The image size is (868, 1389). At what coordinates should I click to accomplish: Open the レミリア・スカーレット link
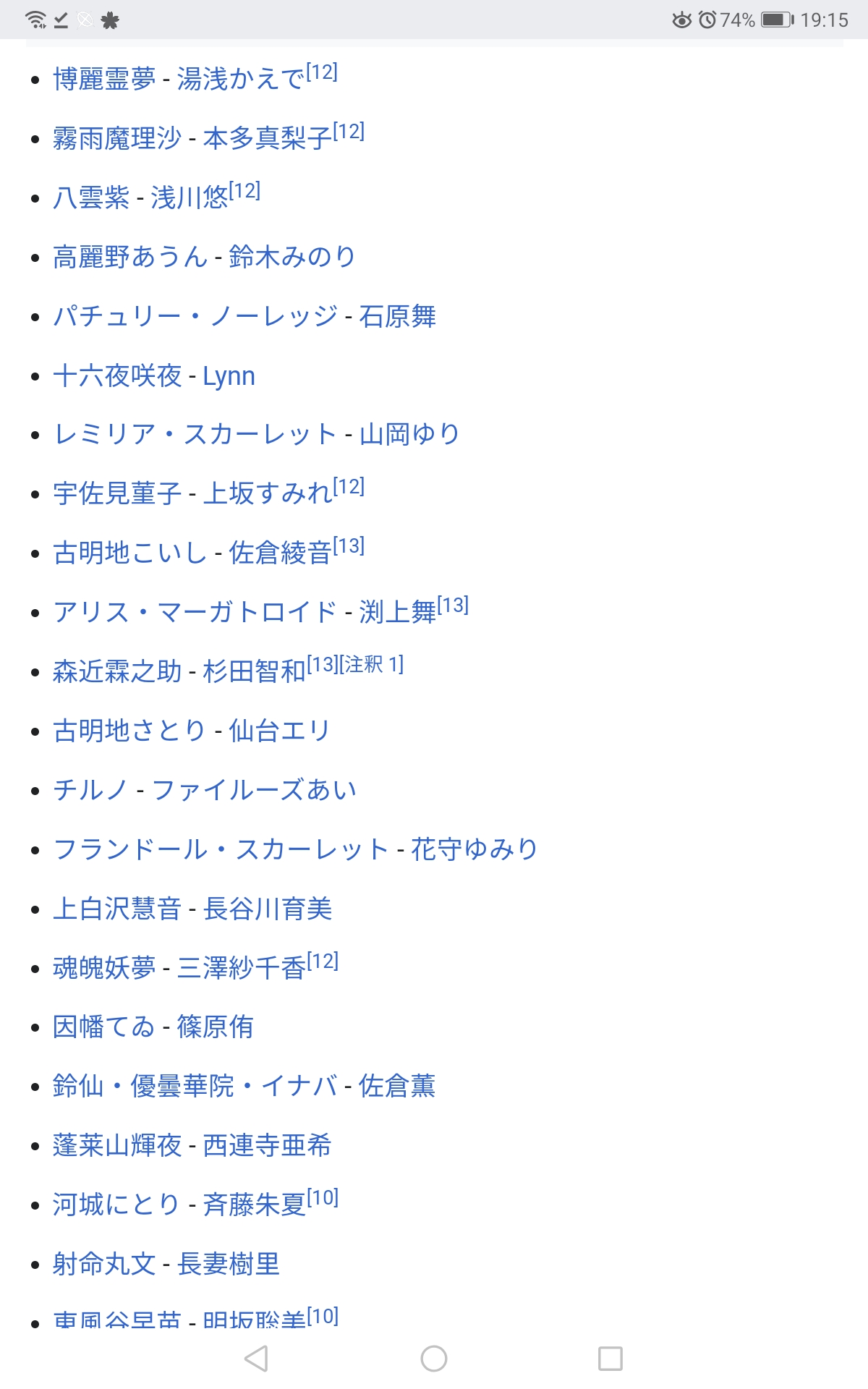click(x=195, y=434)
